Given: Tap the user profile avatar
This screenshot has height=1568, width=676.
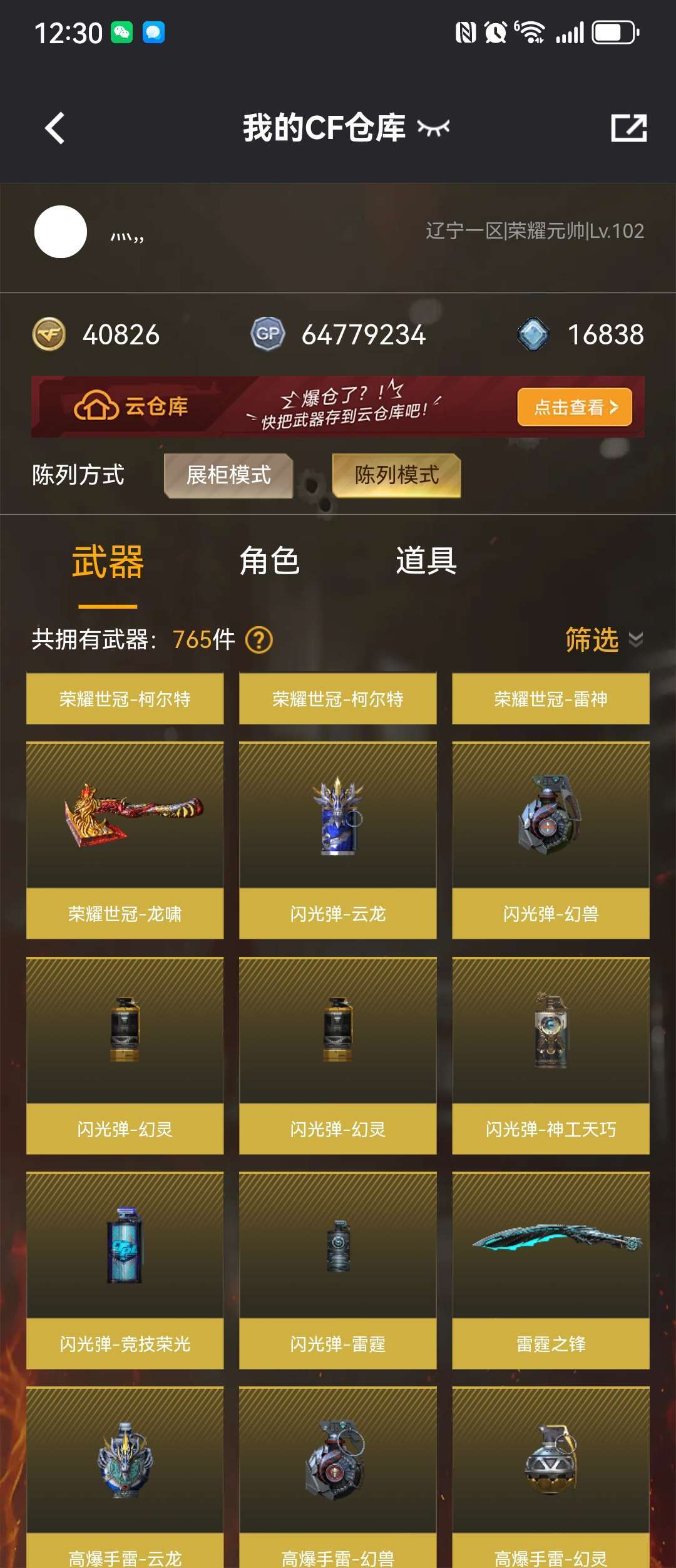Looking at the screenshot, I should point(61,232).
